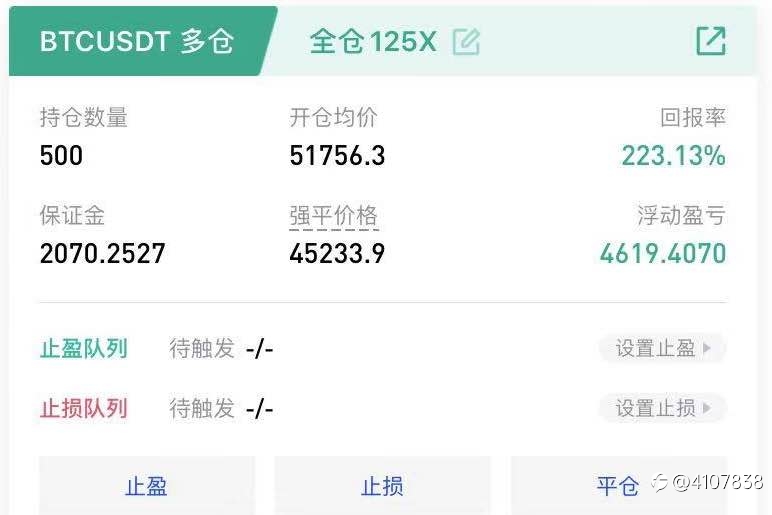
Task: Share the BTCUSDT position card
Action: pos(711,41)
